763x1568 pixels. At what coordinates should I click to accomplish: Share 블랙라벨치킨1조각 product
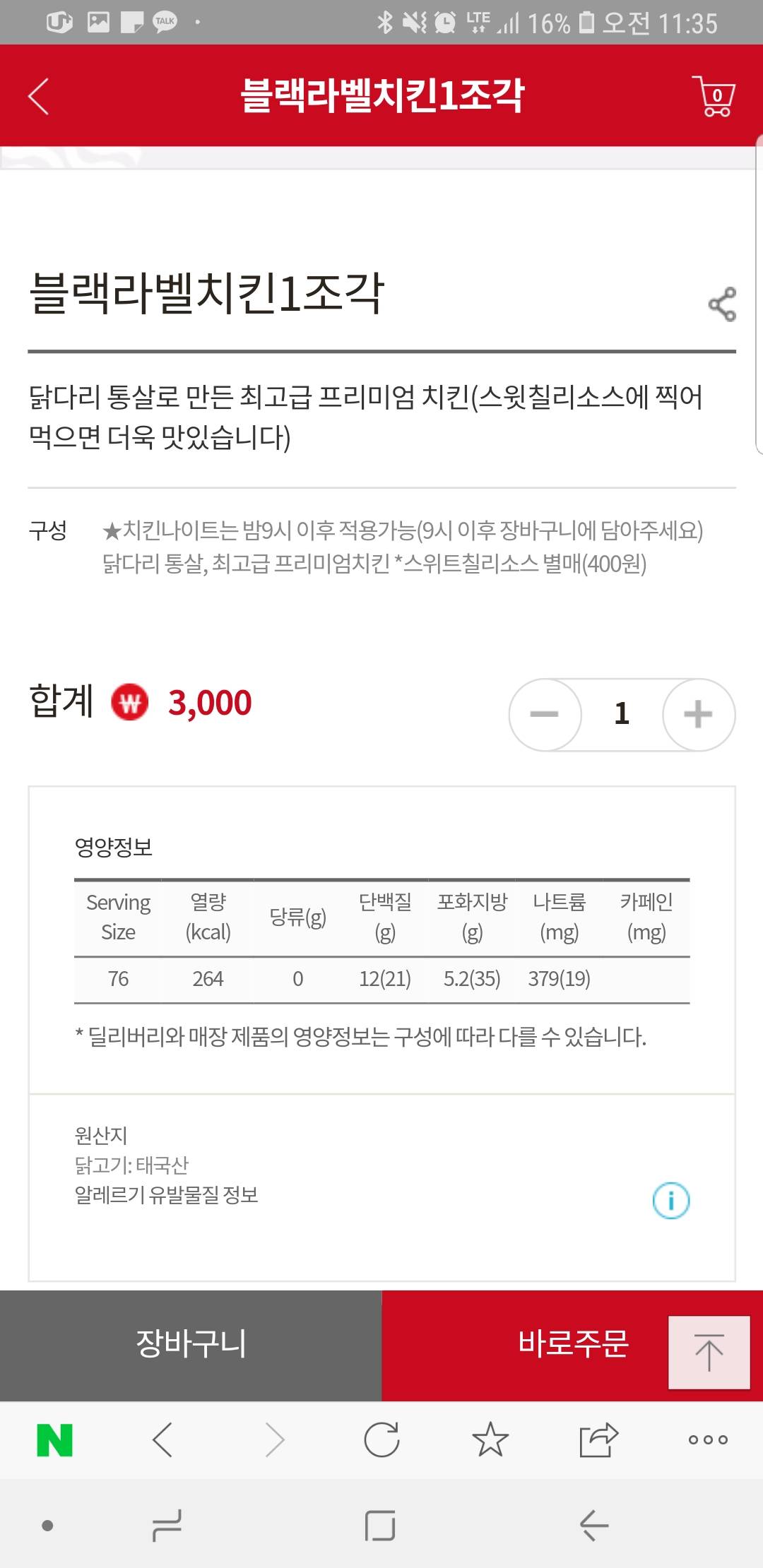coord(722,304)
